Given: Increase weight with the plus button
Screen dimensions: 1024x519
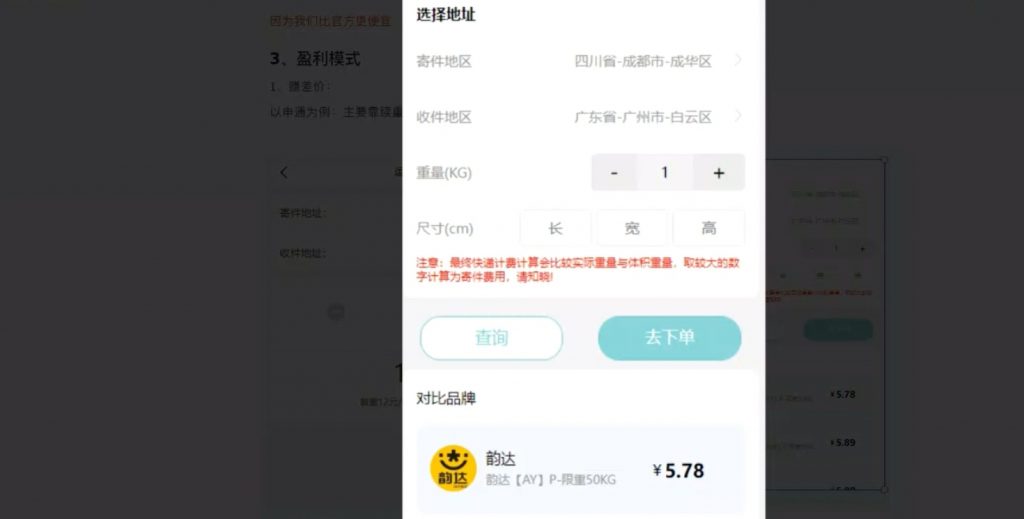Looking at the screenshot, I should pos(718,173).
